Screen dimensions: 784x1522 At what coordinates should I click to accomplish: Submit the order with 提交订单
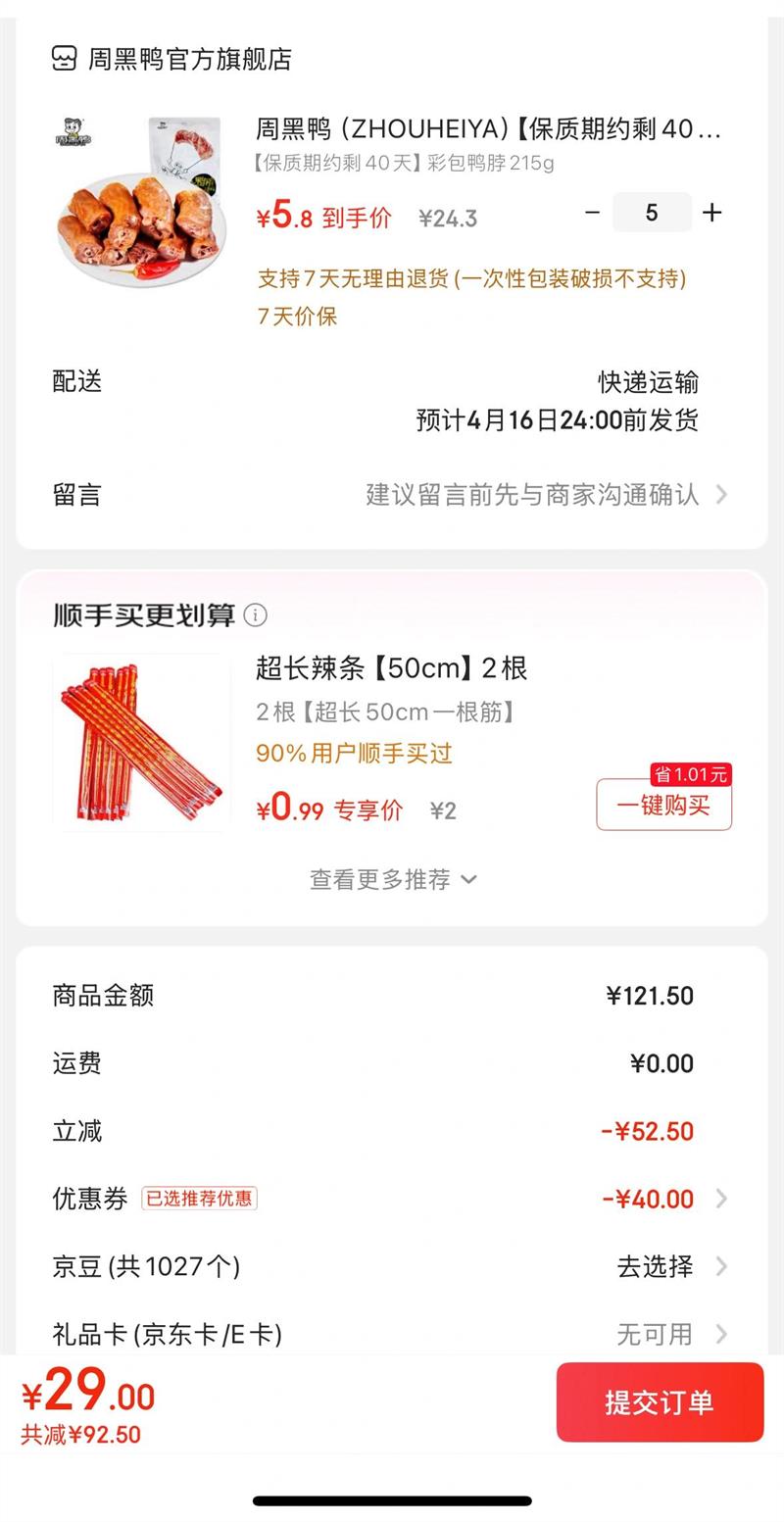(x=660, y=1401)
